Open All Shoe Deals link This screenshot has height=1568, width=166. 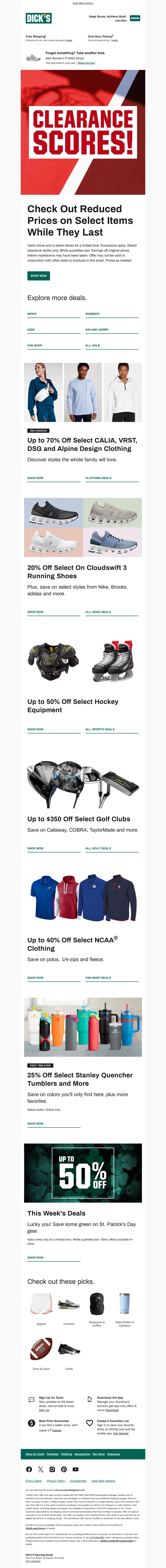pyautogui.click(x=98, y=612)
